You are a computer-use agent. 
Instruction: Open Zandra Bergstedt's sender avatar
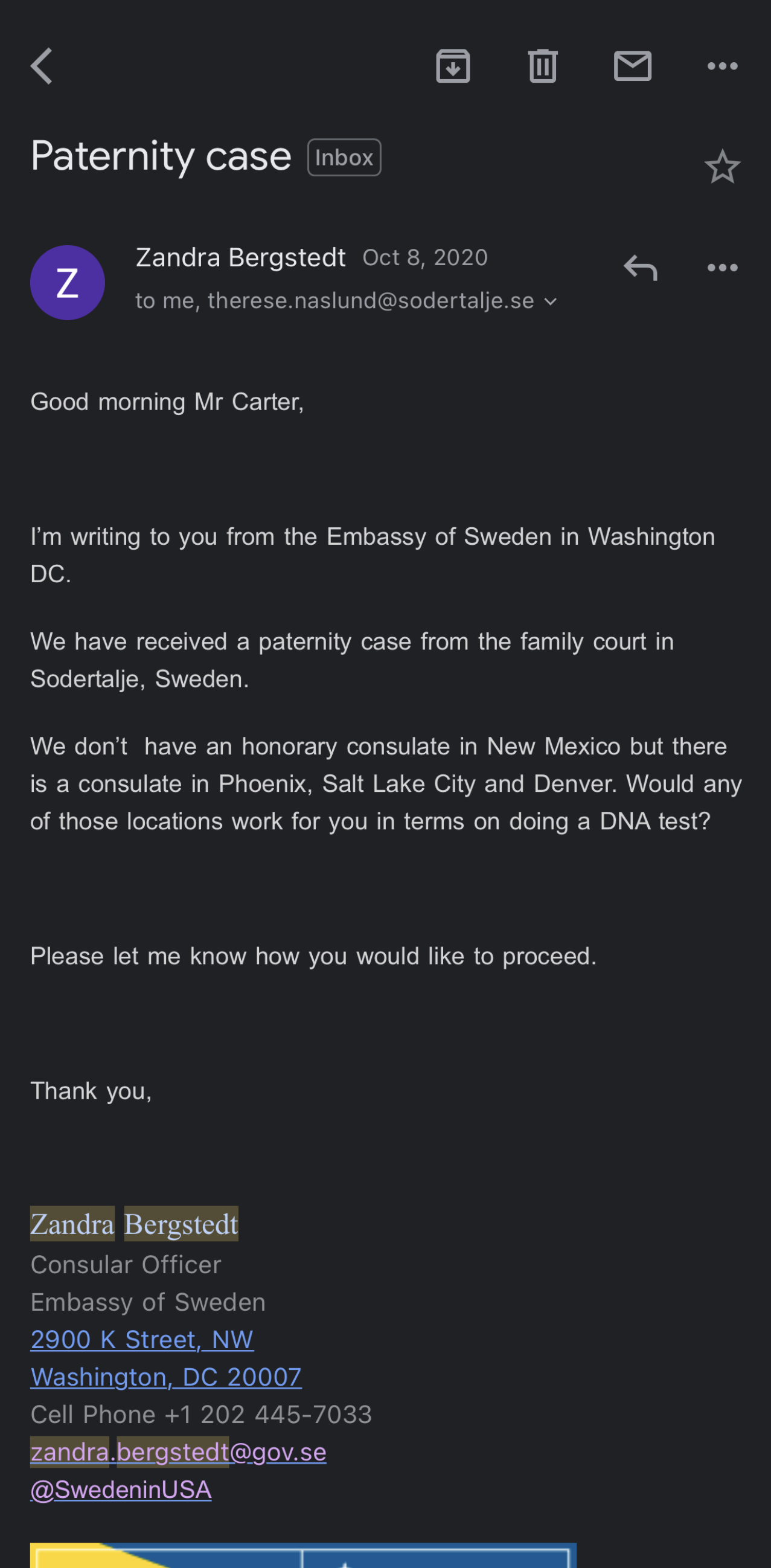[68, 283]
